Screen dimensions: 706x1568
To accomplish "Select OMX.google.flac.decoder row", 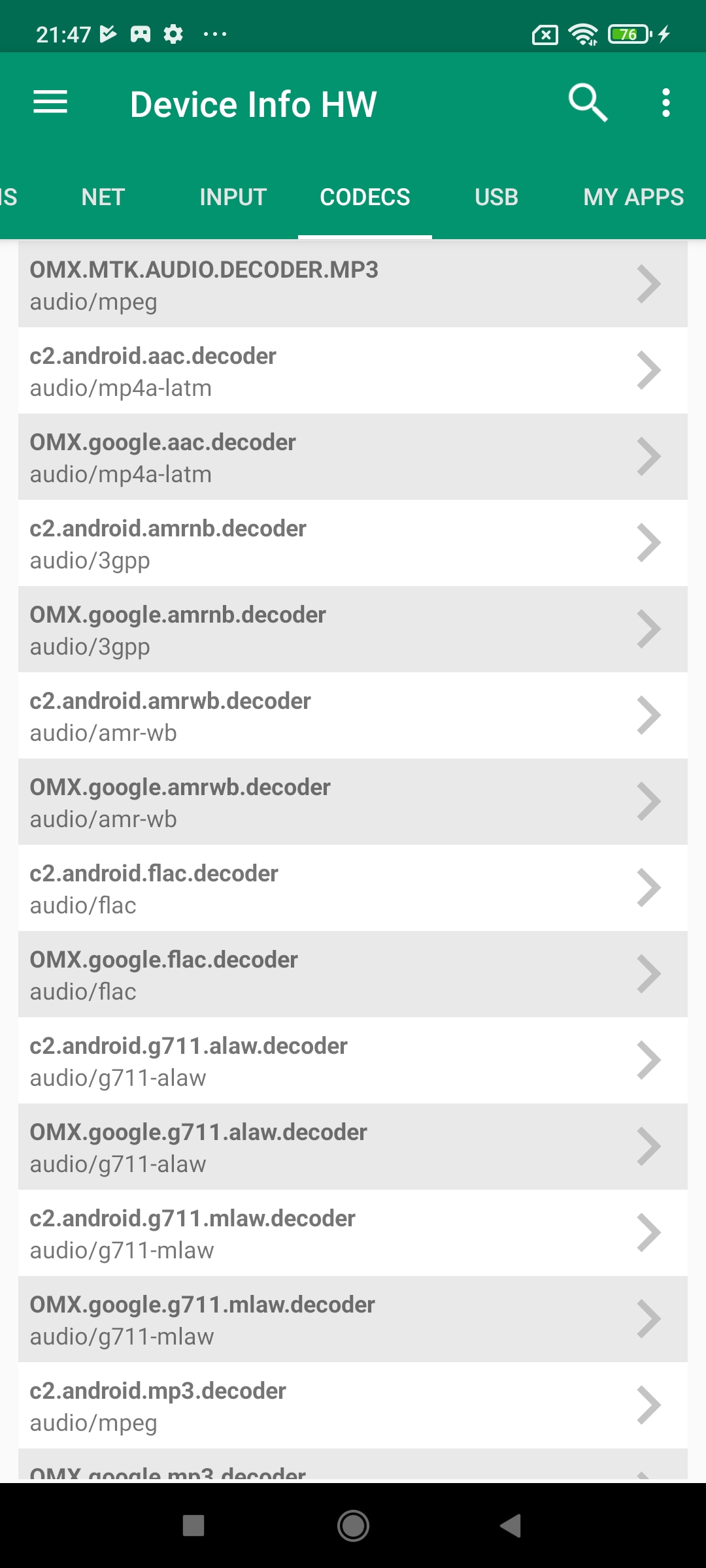I will click(353, 975).
